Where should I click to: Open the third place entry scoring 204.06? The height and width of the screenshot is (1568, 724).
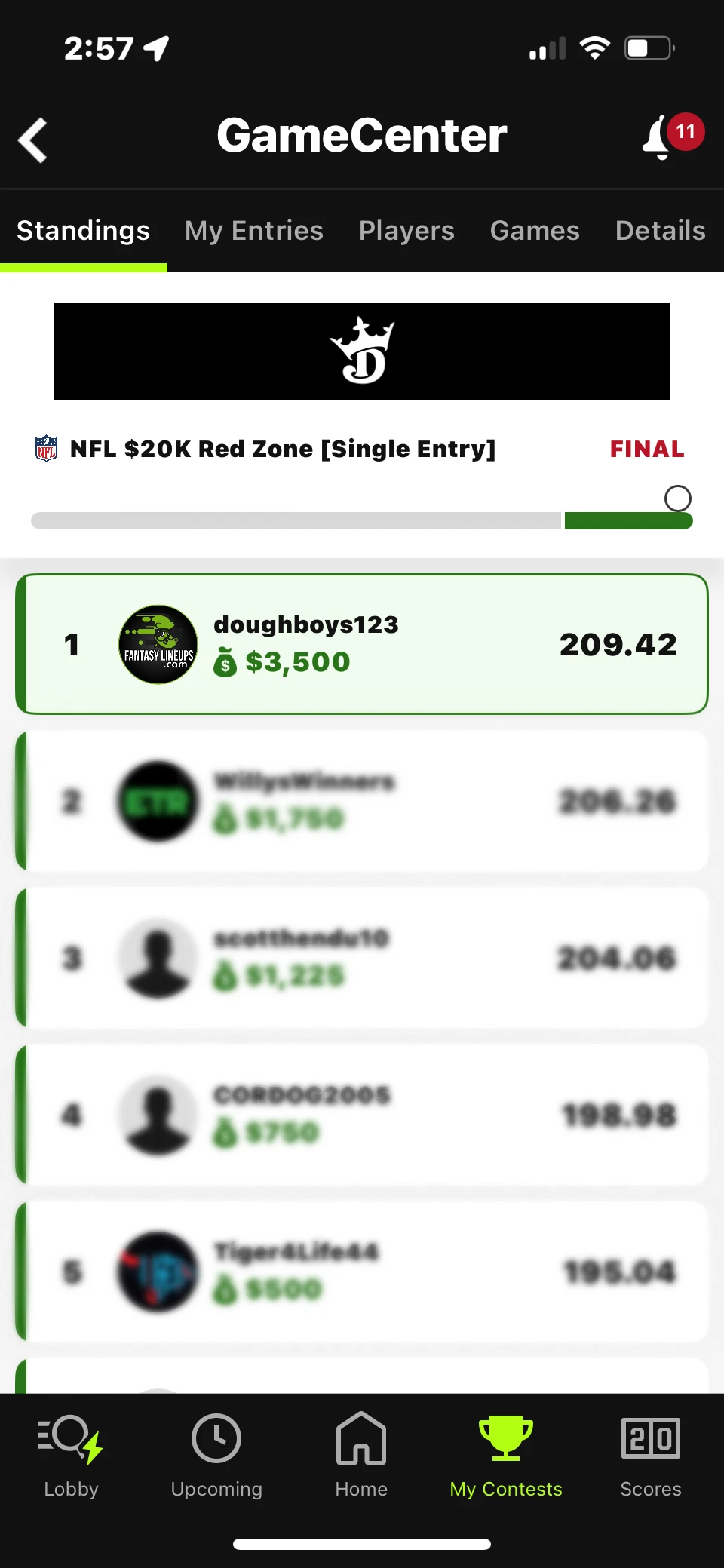[362, 958]
